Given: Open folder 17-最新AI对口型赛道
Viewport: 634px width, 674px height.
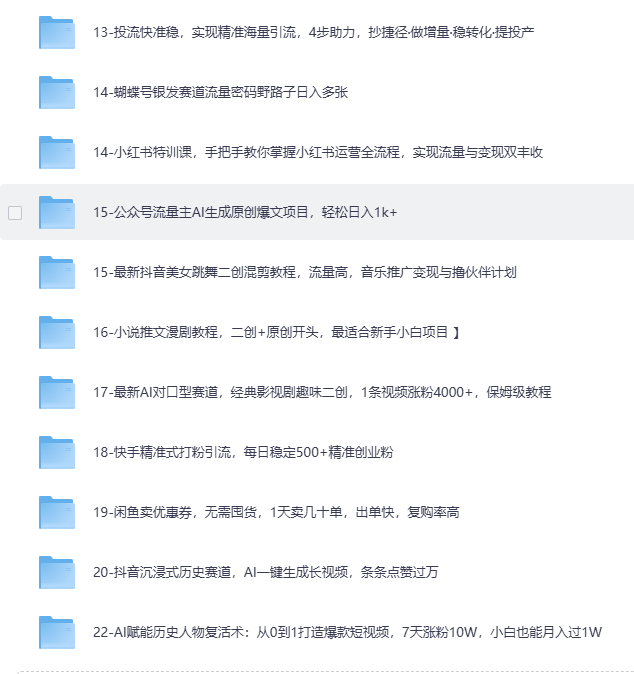Looking at the screenshot, I should (322, 392).
